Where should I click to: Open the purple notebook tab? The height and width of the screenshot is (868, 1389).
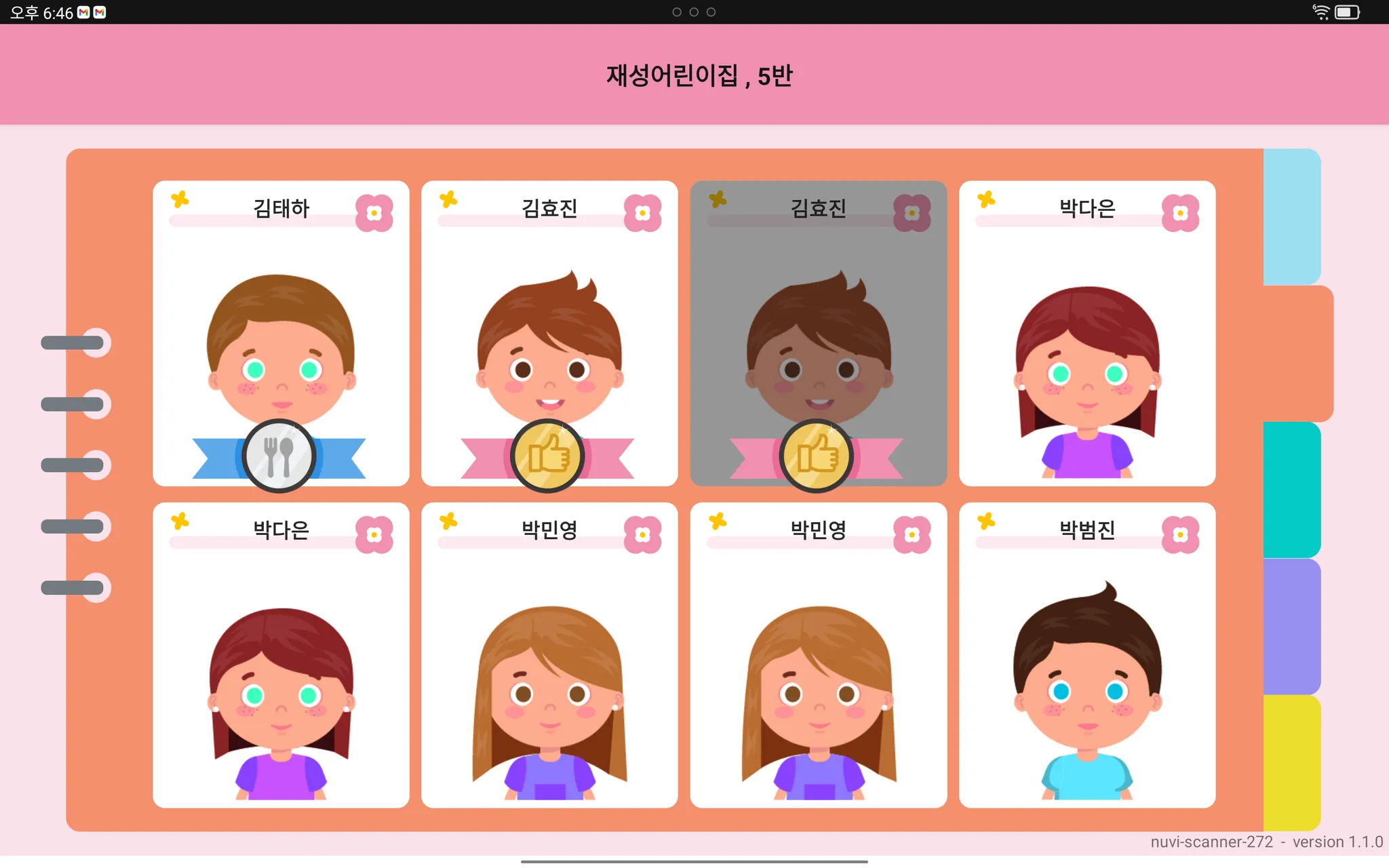(x=1291, y=626)
